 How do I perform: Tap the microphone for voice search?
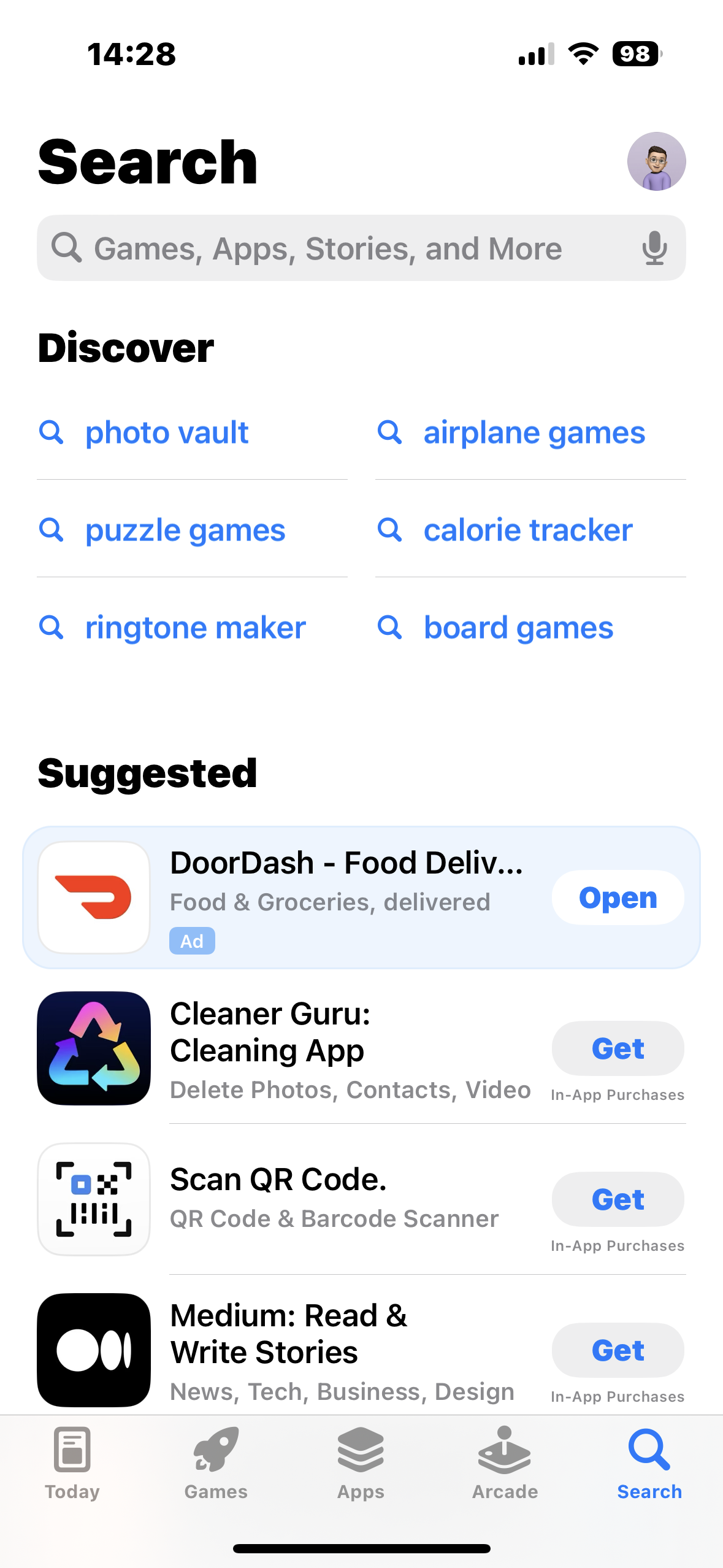pos(654,248)
